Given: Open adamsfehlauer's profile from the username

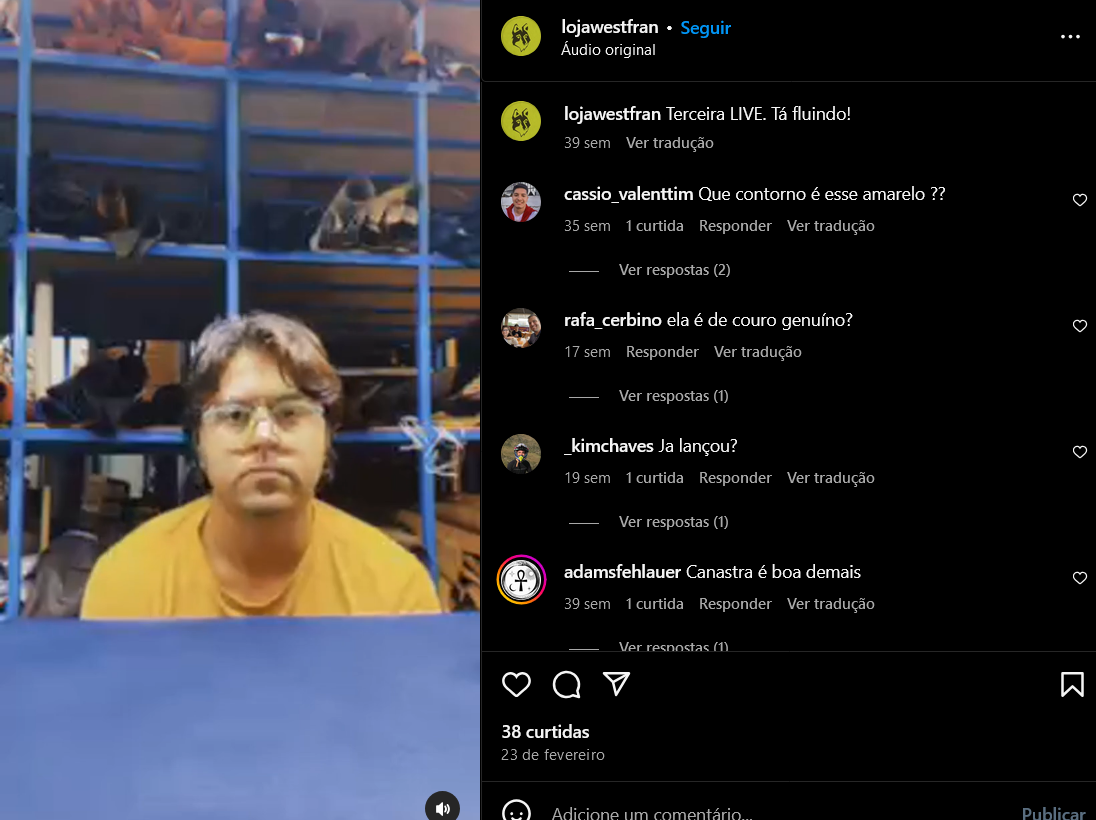Looking at the screenshot, I should 622,572.
